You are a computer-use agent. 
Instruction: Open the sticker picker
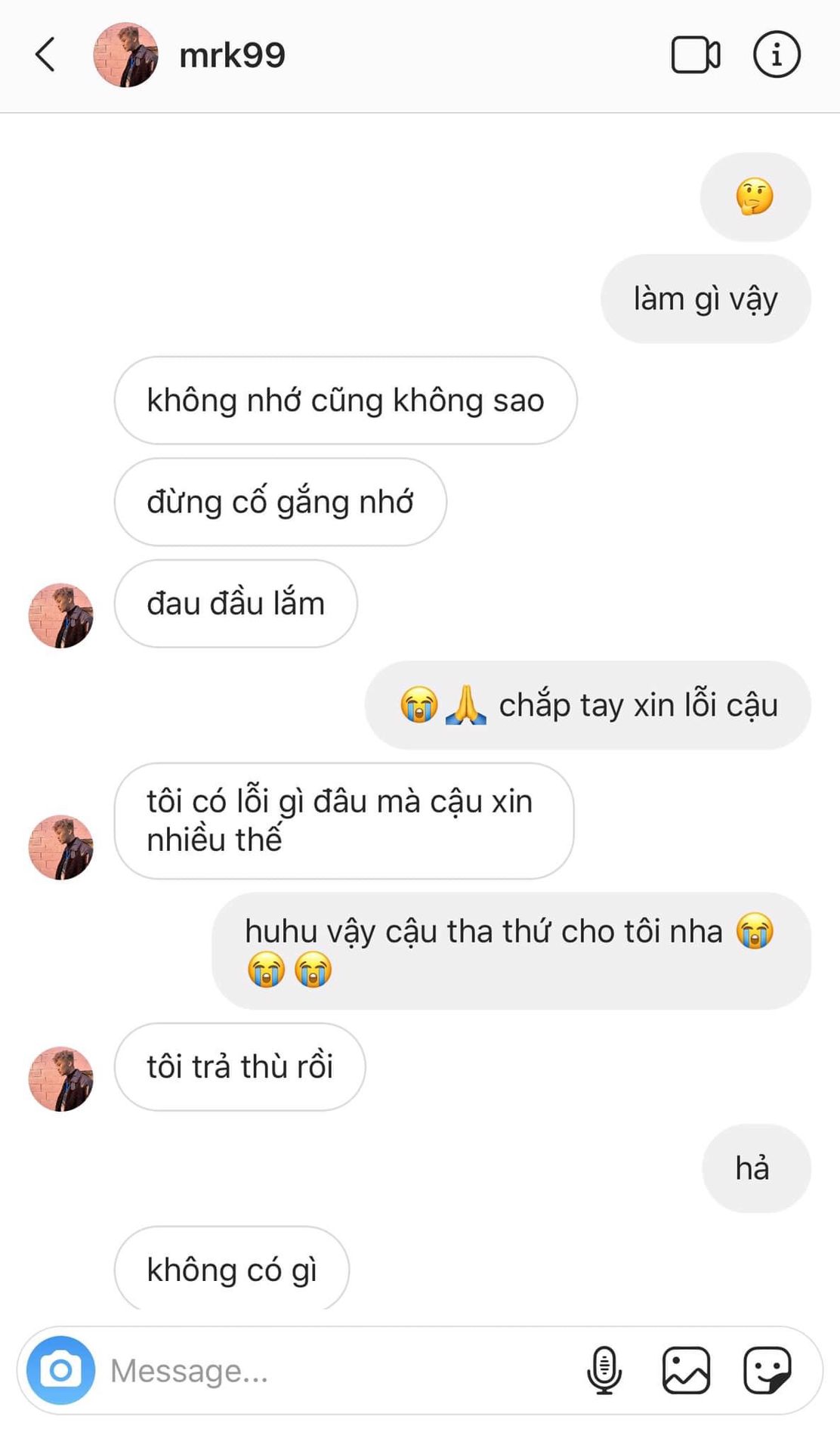[767, 1370]
